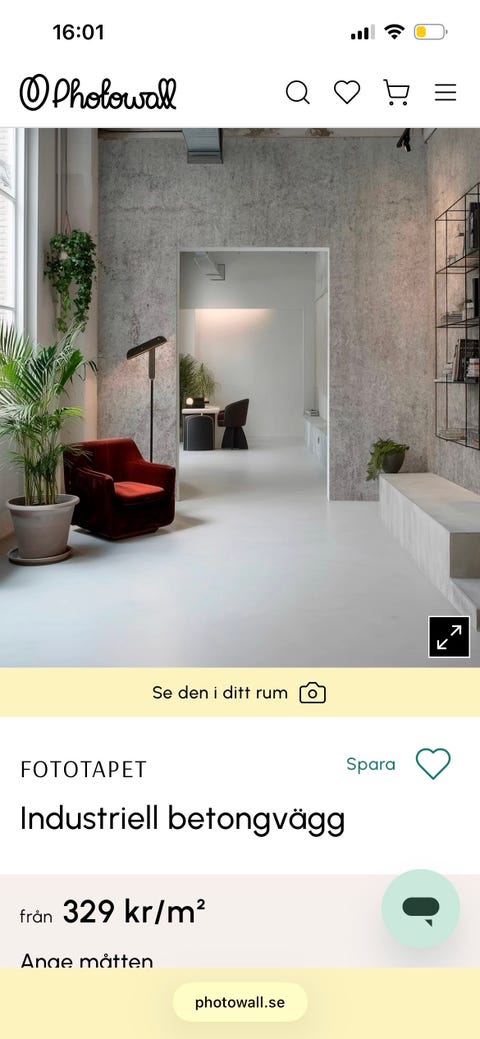Tap Se den i ditt rum
The height and width of the screenshot is (1039, 480).
point(240,692)
